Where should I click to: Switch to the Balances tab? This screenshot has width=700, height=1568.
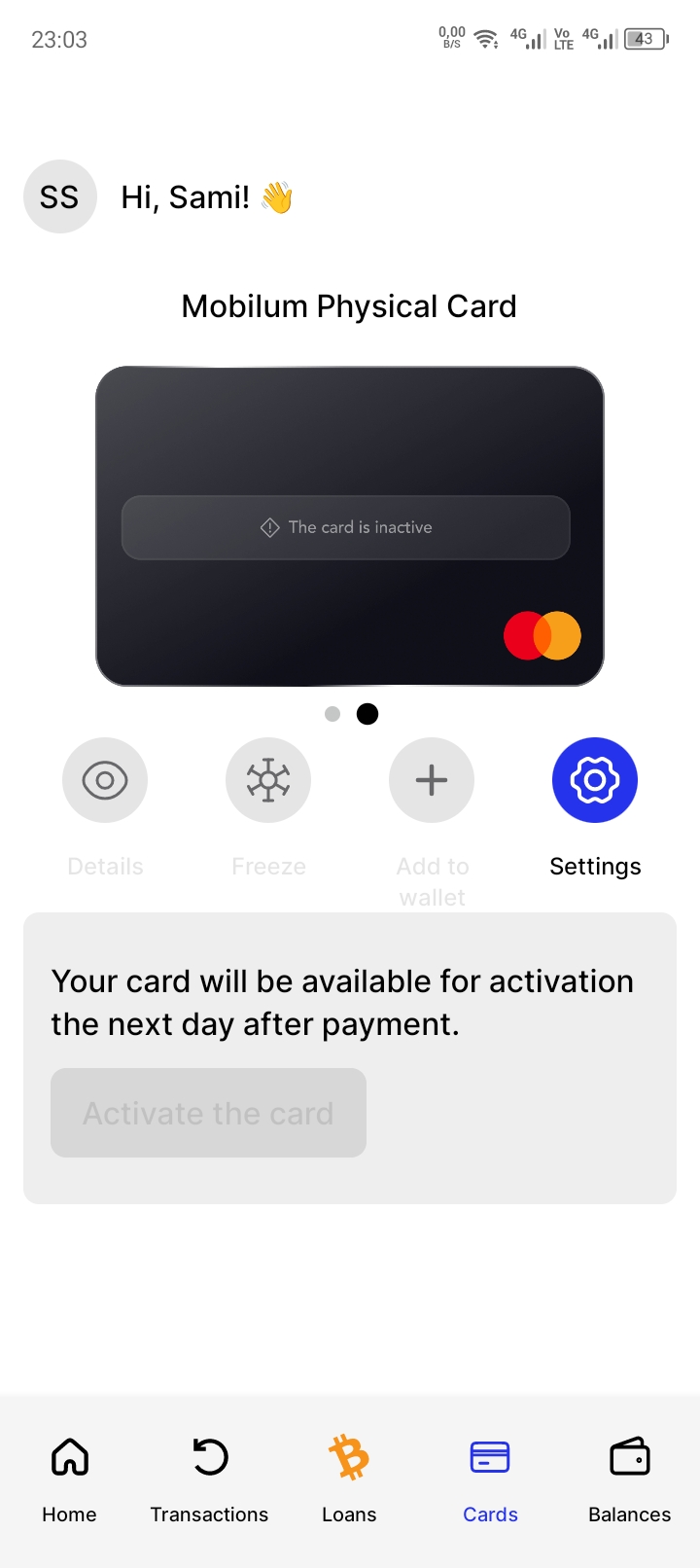pos(629,1479)
